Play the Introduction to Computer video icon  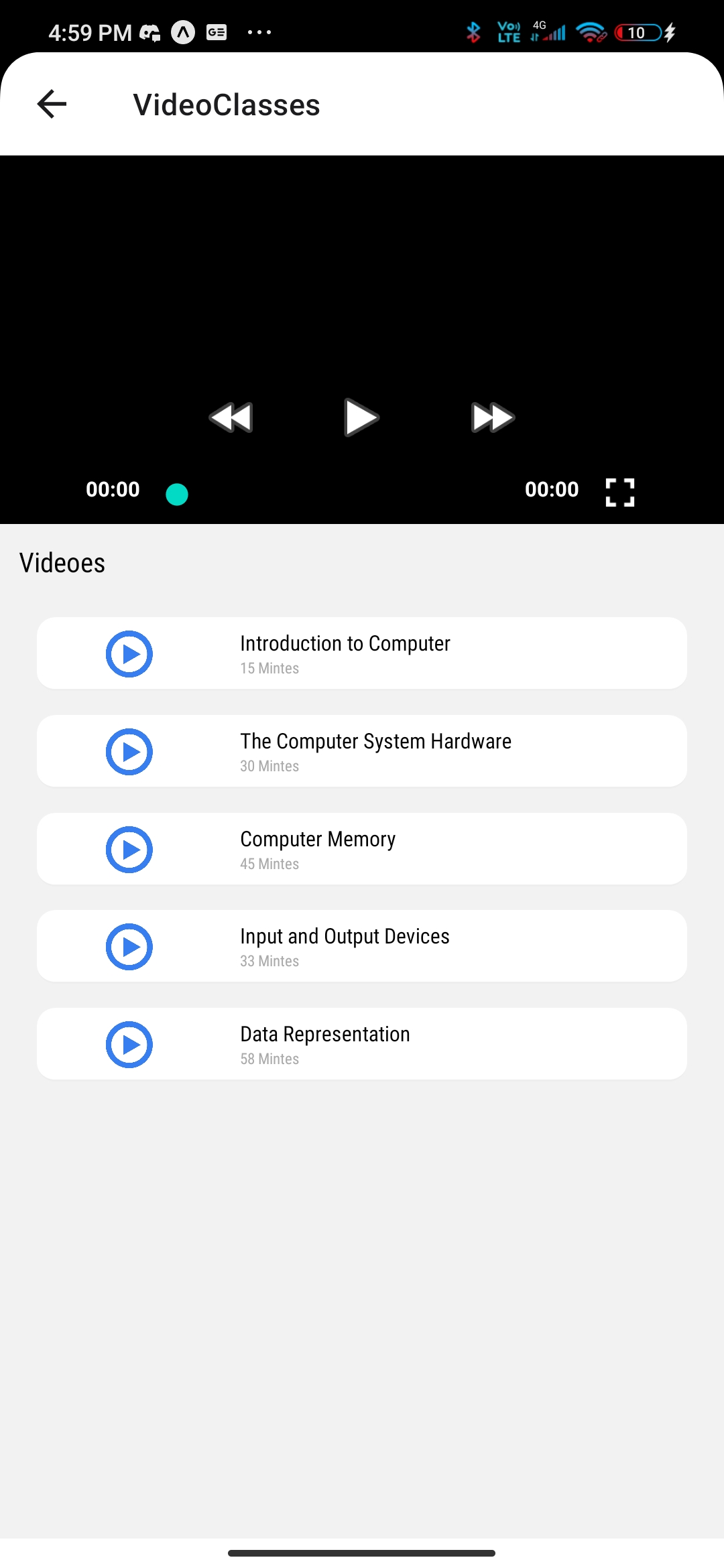(129, 653)
